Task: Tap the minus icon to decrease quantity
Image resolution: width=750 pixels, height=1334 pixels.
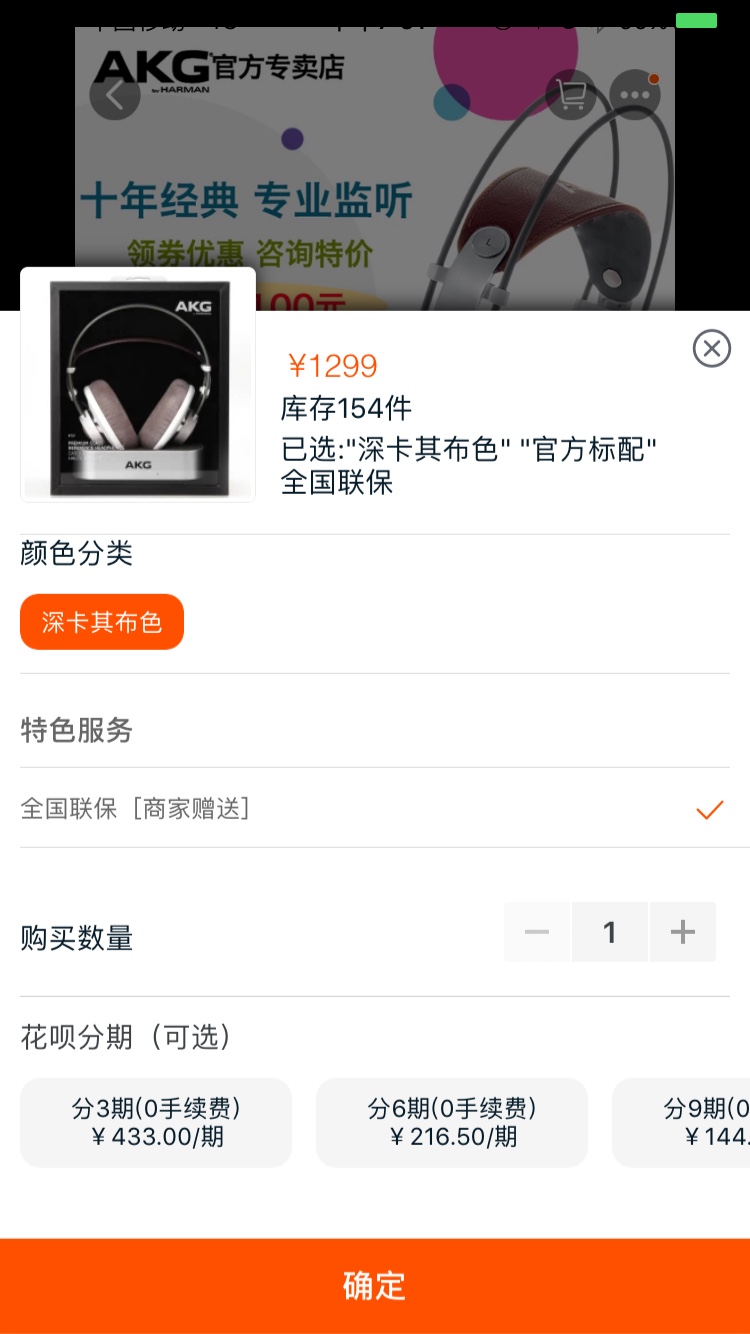Action: tap(537, 931)
